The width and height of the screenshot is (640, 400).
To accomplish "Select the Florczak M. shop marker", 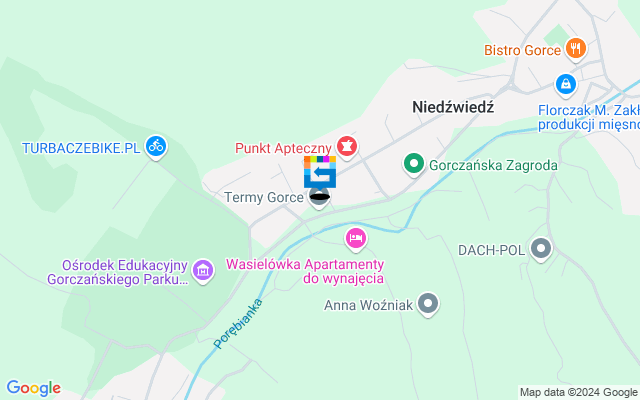I will pos(567,83).
